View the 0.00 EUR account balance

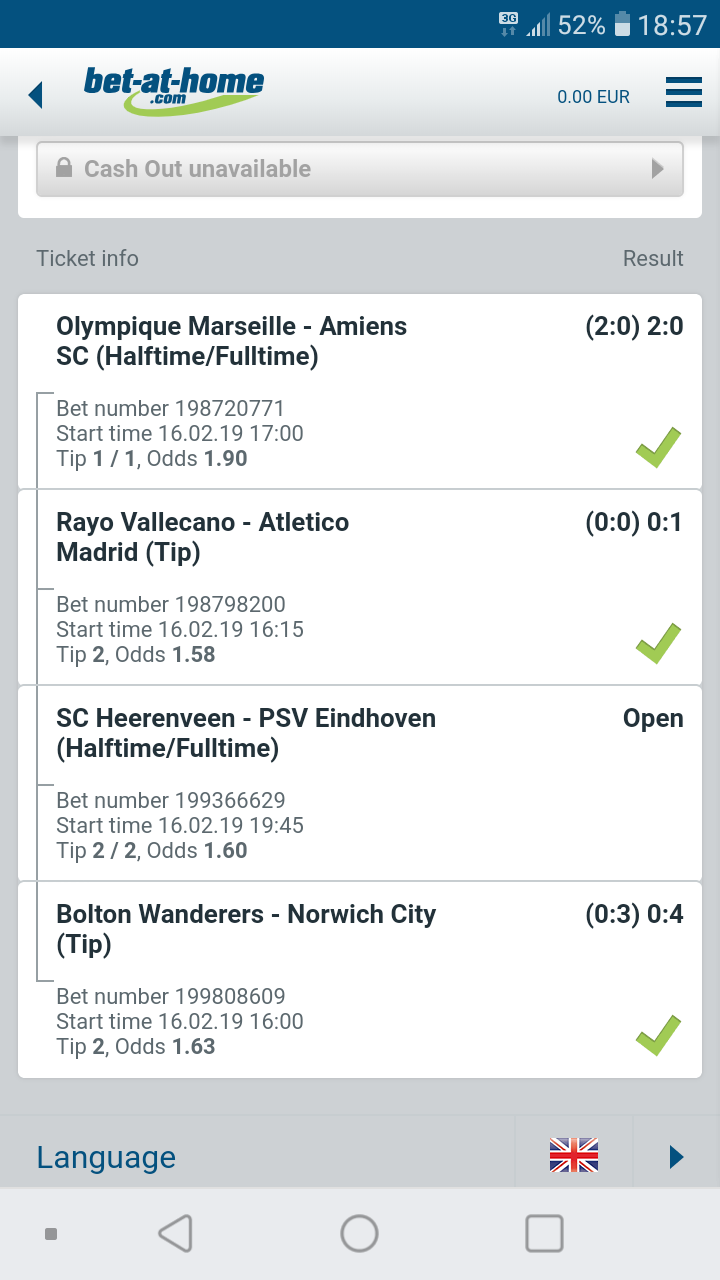click(x=593, y=97)
